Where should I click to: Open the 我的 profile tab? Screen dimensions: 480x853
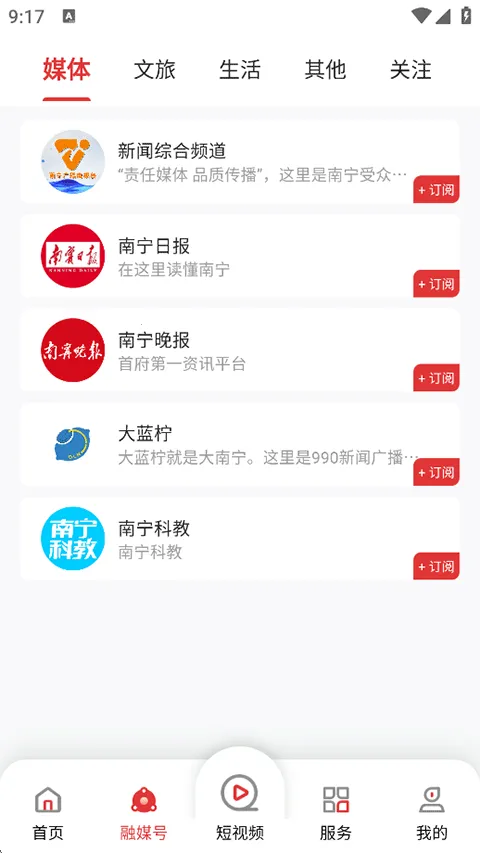(432, 813)
